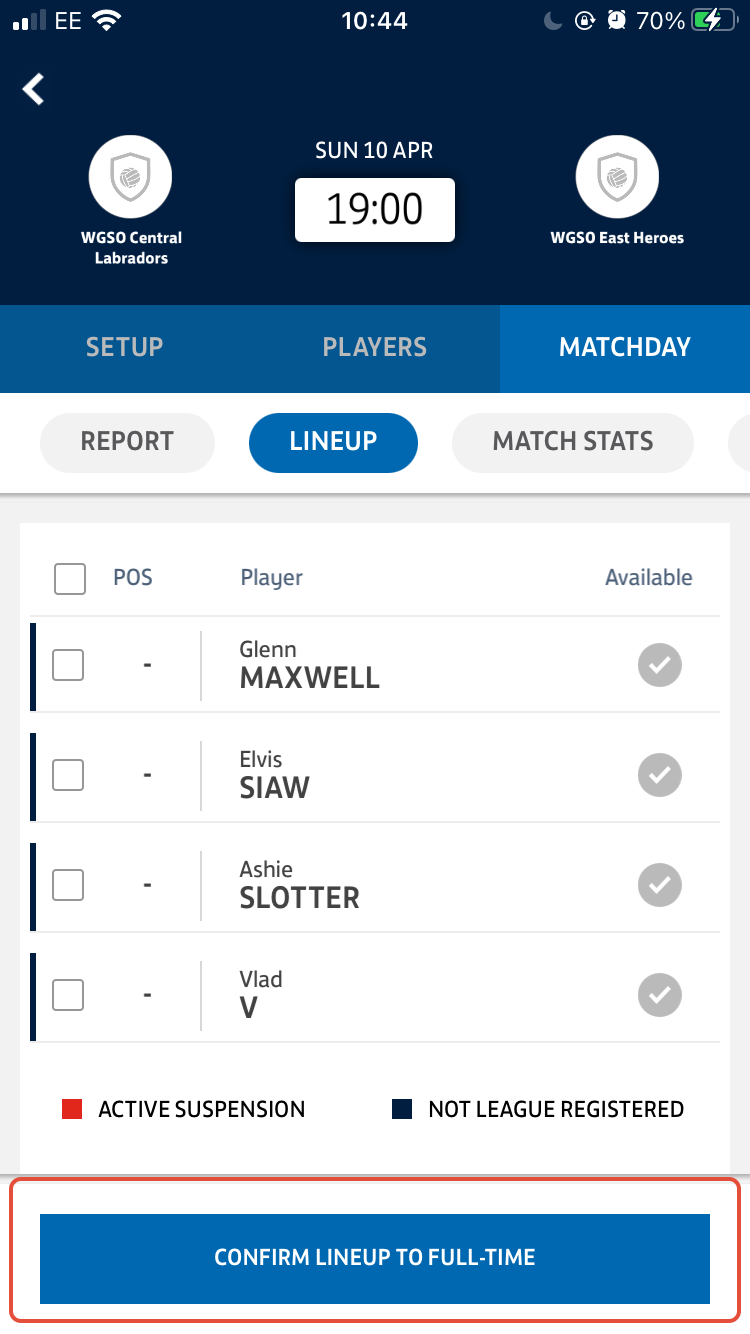
Task: Set position for Elvis Siaw
Action: pos(147,774)
